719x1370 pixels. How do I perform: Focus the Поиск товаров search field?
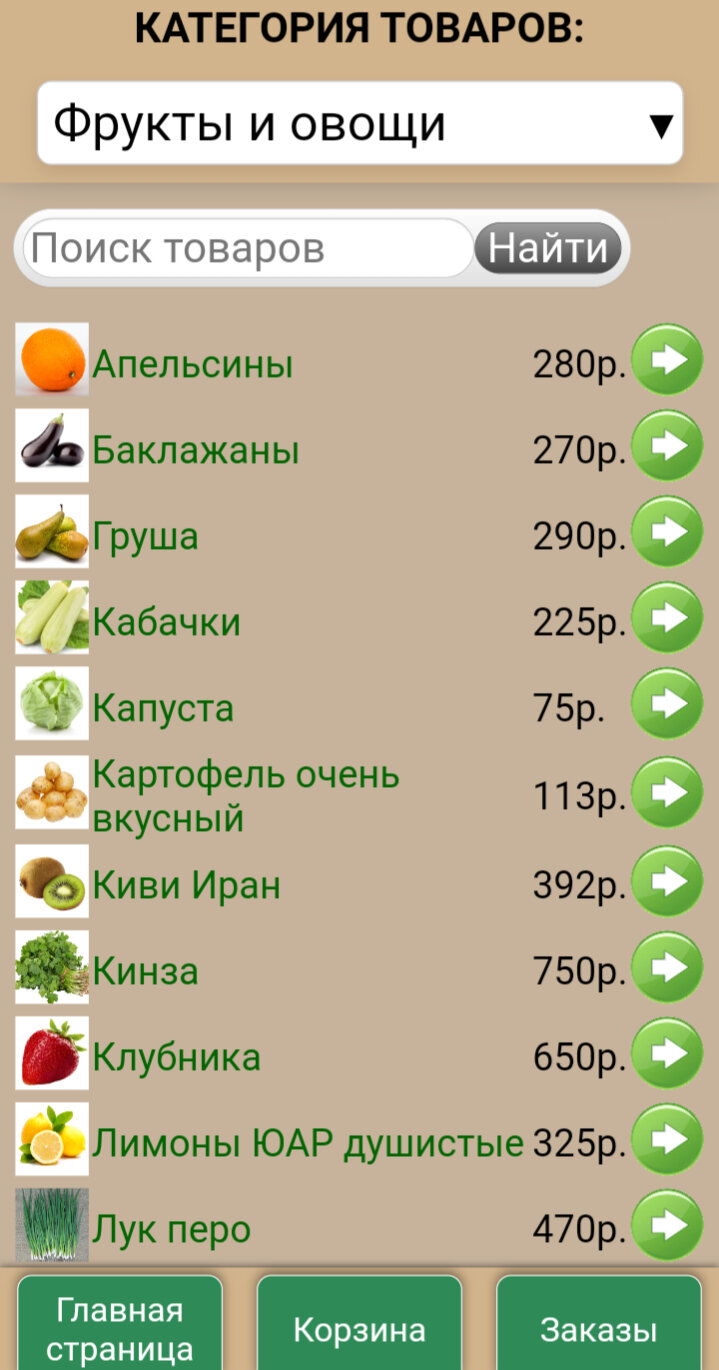[x=248, y=248]
